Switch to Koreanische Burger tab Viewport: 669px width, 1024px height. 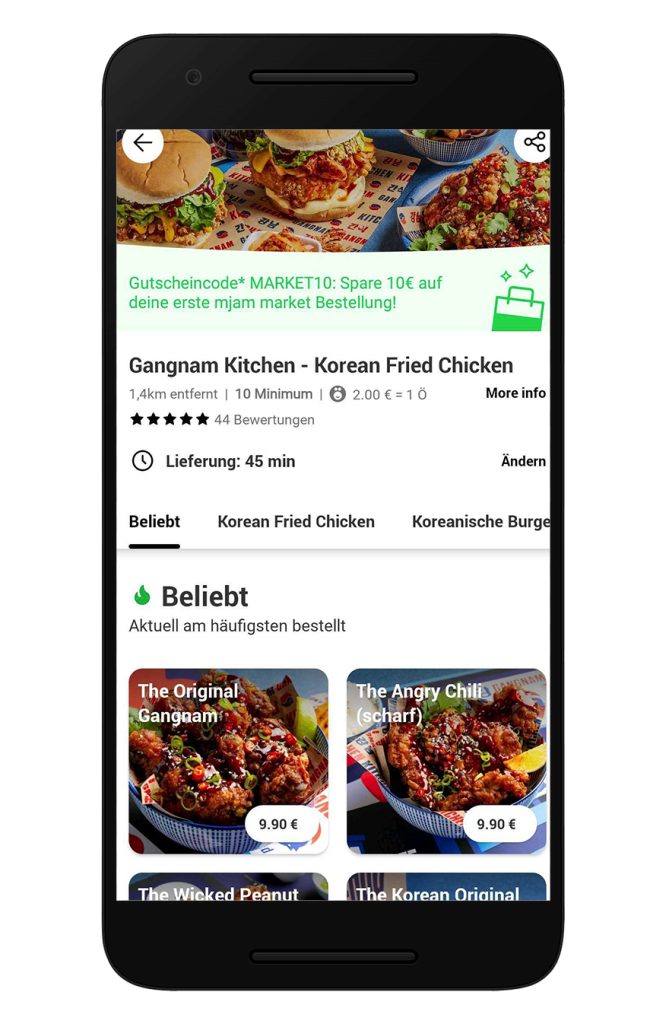(x=480, y=522)
